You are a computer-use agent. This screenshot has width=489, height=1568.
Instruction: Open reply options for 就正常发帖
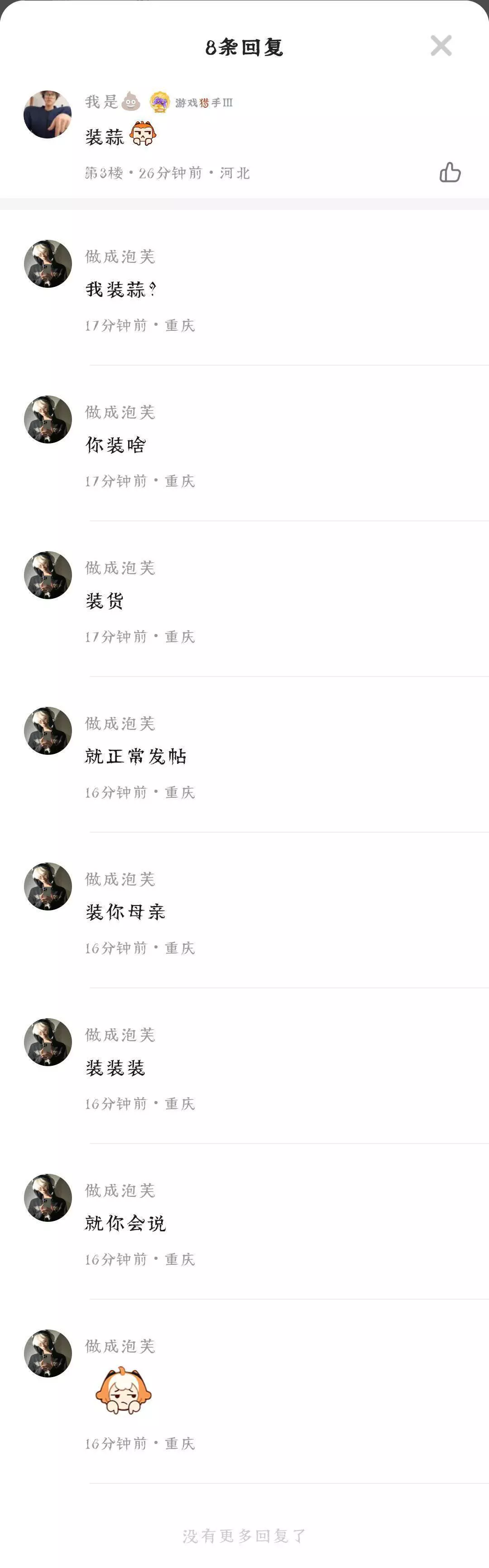click(135, 757)
